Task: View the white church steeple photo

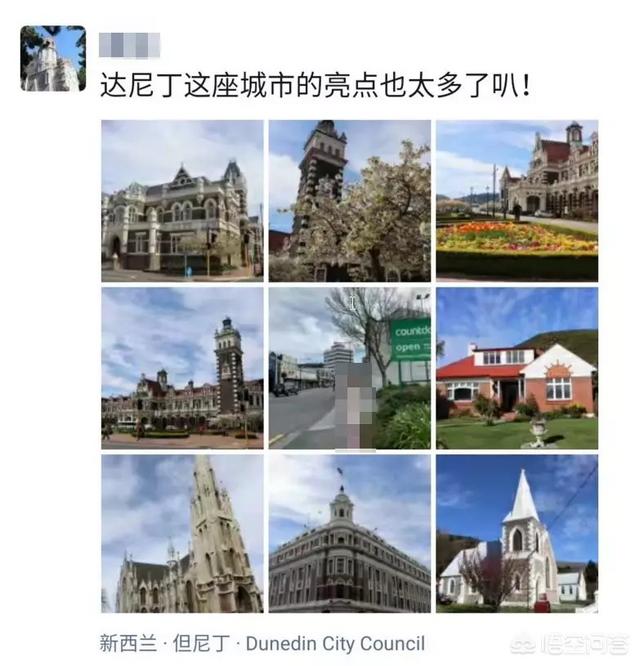Action: pos(516,534)
